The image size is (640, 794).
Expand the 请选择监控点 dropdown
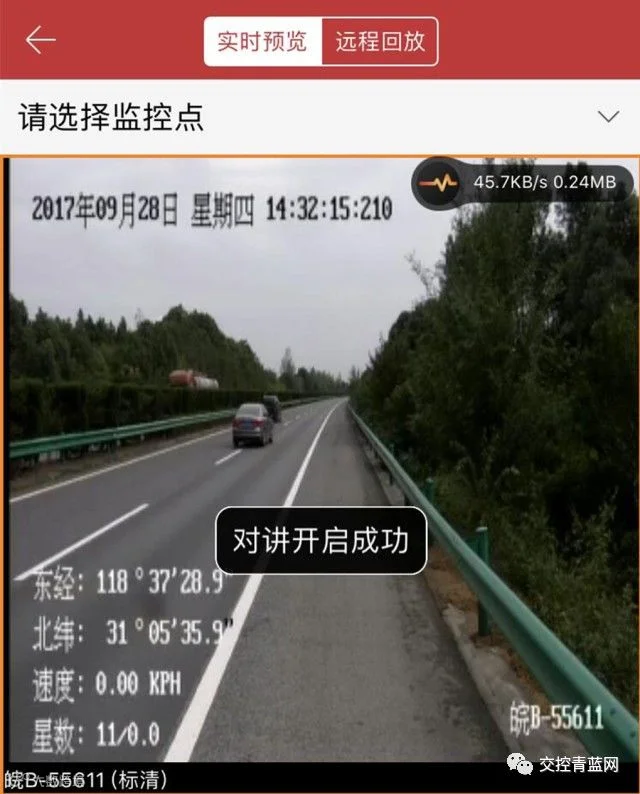click(x=320, y=117)
